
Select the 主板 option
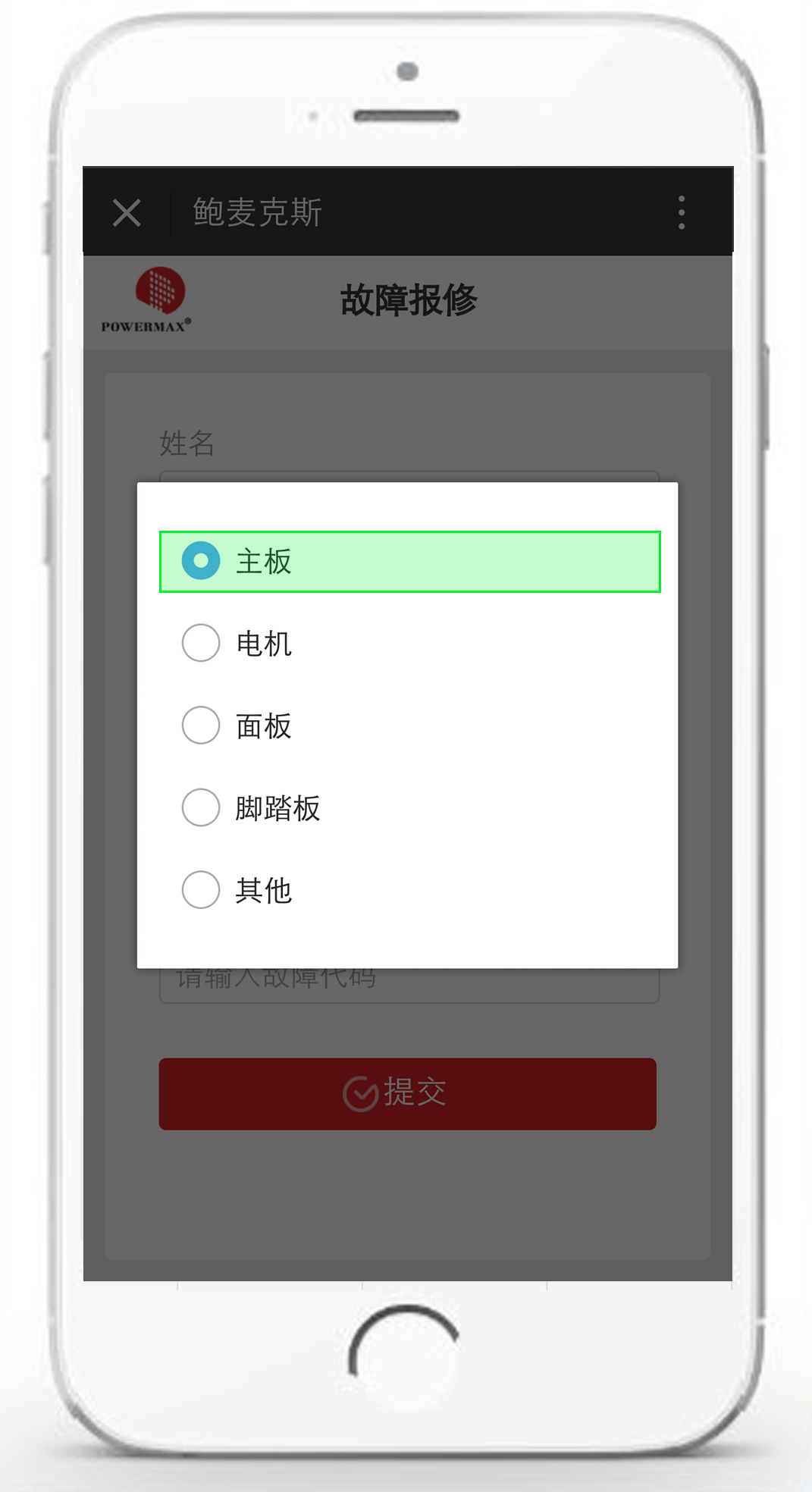[x=410, y=562]
